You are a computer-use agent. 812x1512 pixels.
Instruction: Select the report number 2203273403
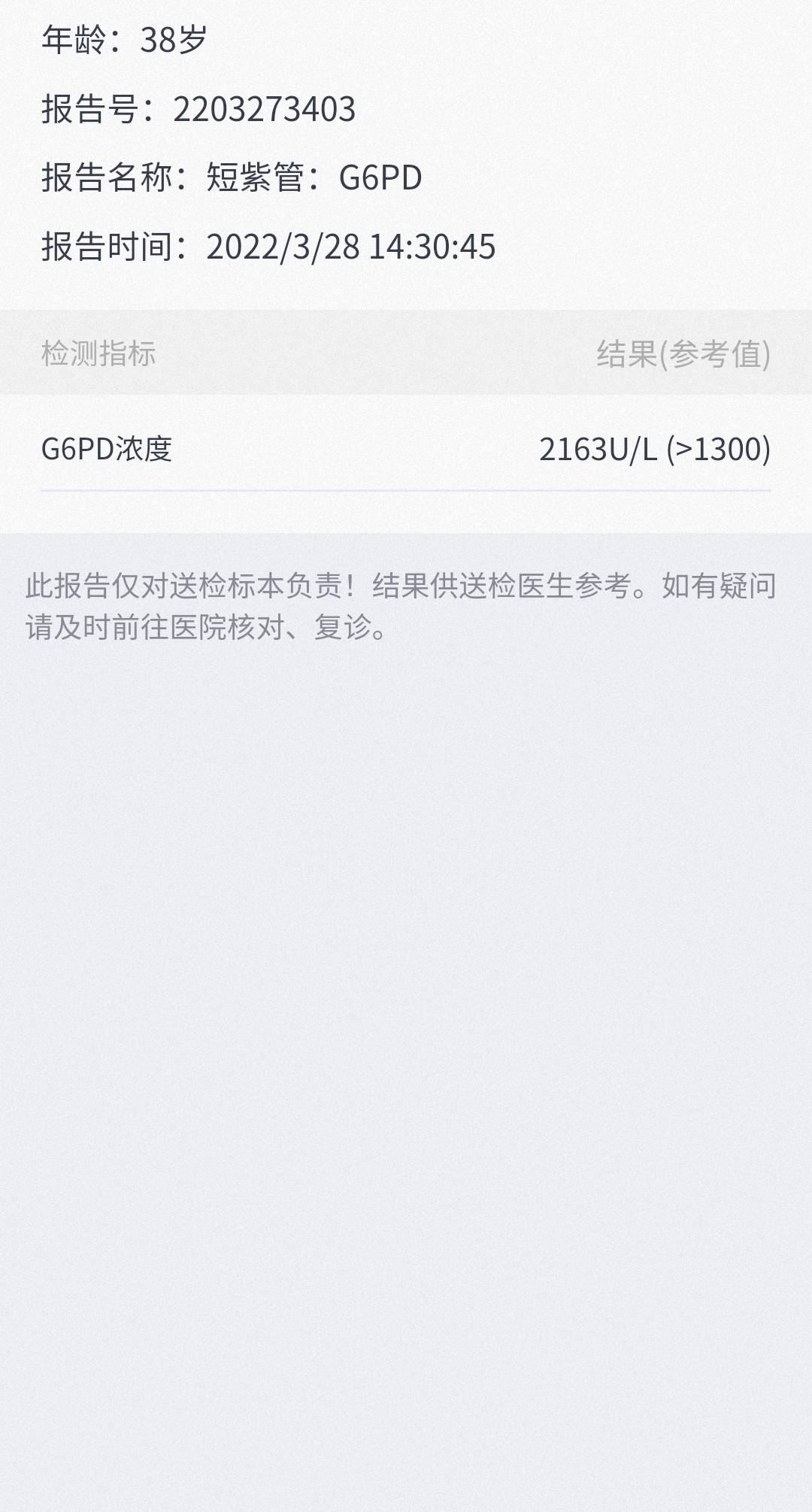pyautogui.click(x=267, y=110)
